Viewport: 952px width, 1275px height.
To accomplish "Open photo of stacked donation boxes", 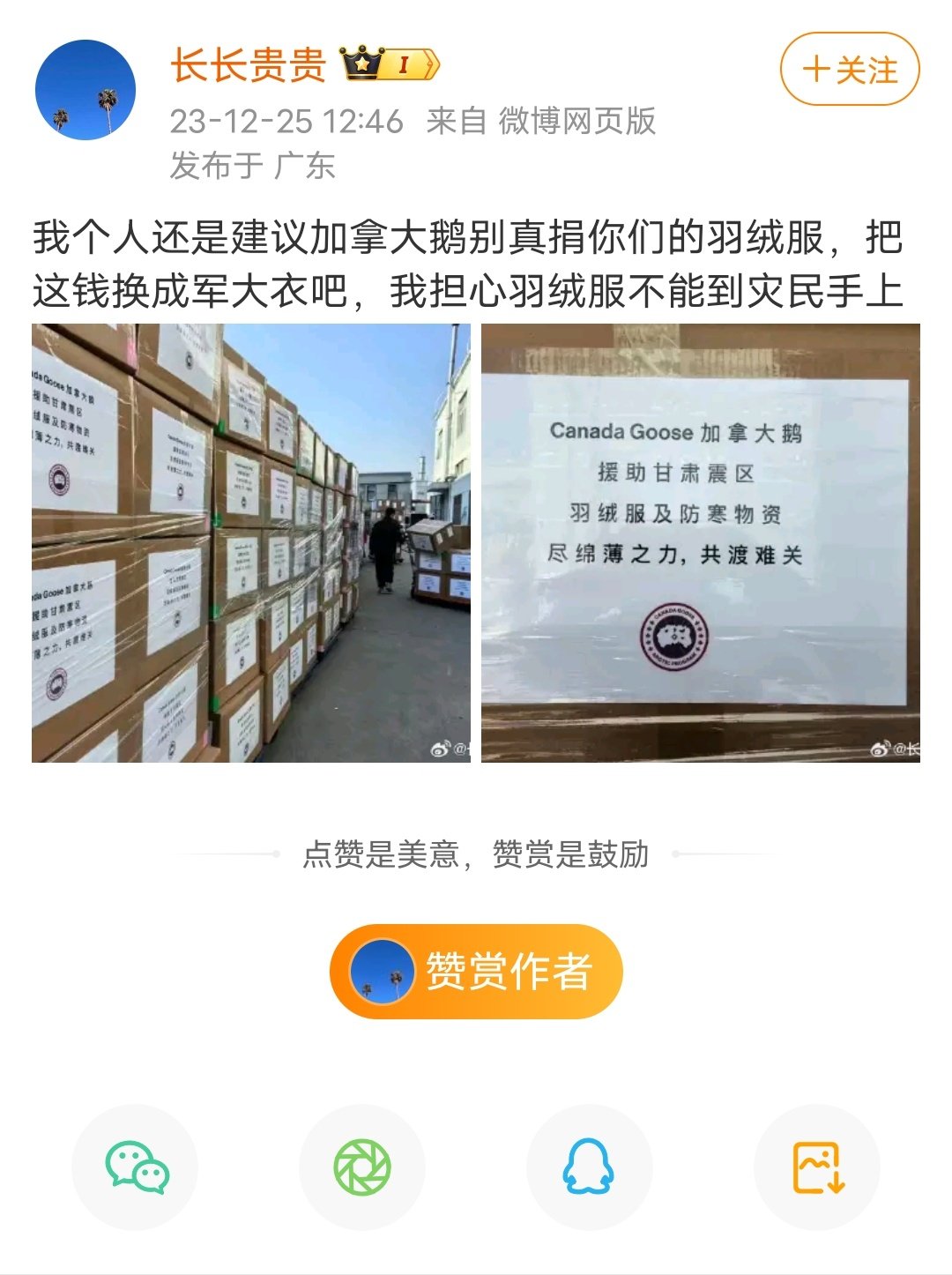I will pyautogui.click(x=251, y=542).
